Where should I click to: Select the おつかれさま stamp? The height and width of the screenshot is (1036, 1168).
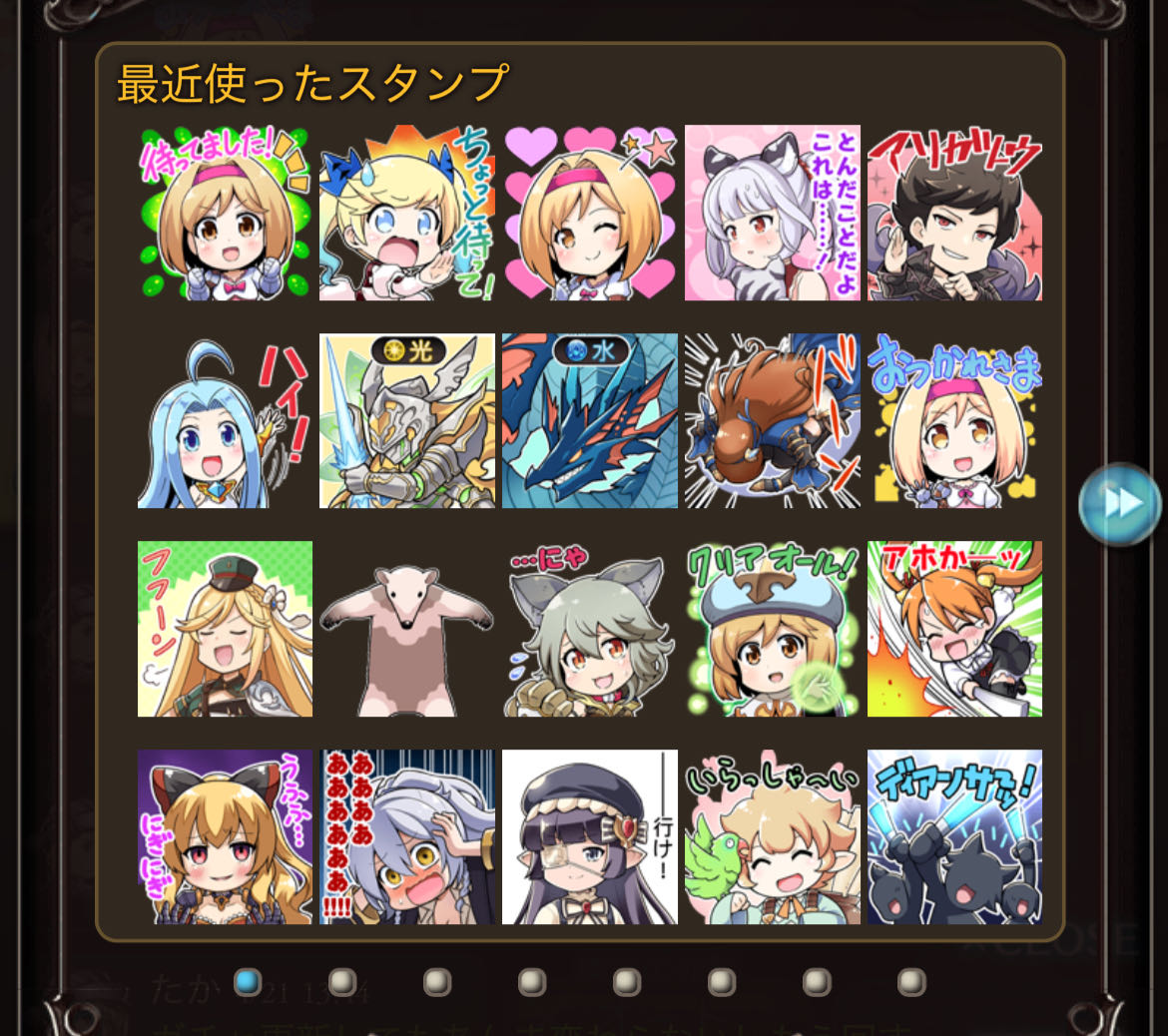[x=955, y=421]
